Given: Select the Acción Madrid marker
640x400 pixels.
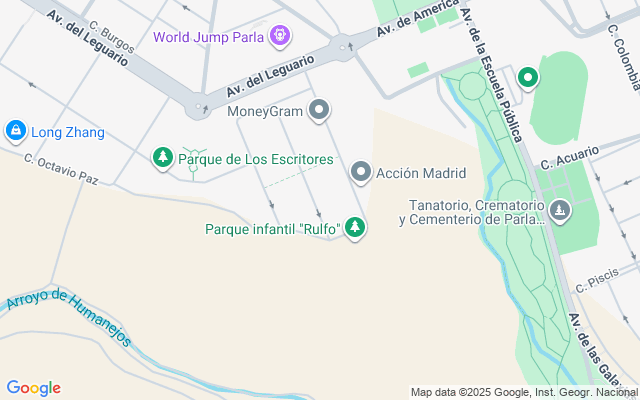Looking at the screenshot, I should 361,173.
